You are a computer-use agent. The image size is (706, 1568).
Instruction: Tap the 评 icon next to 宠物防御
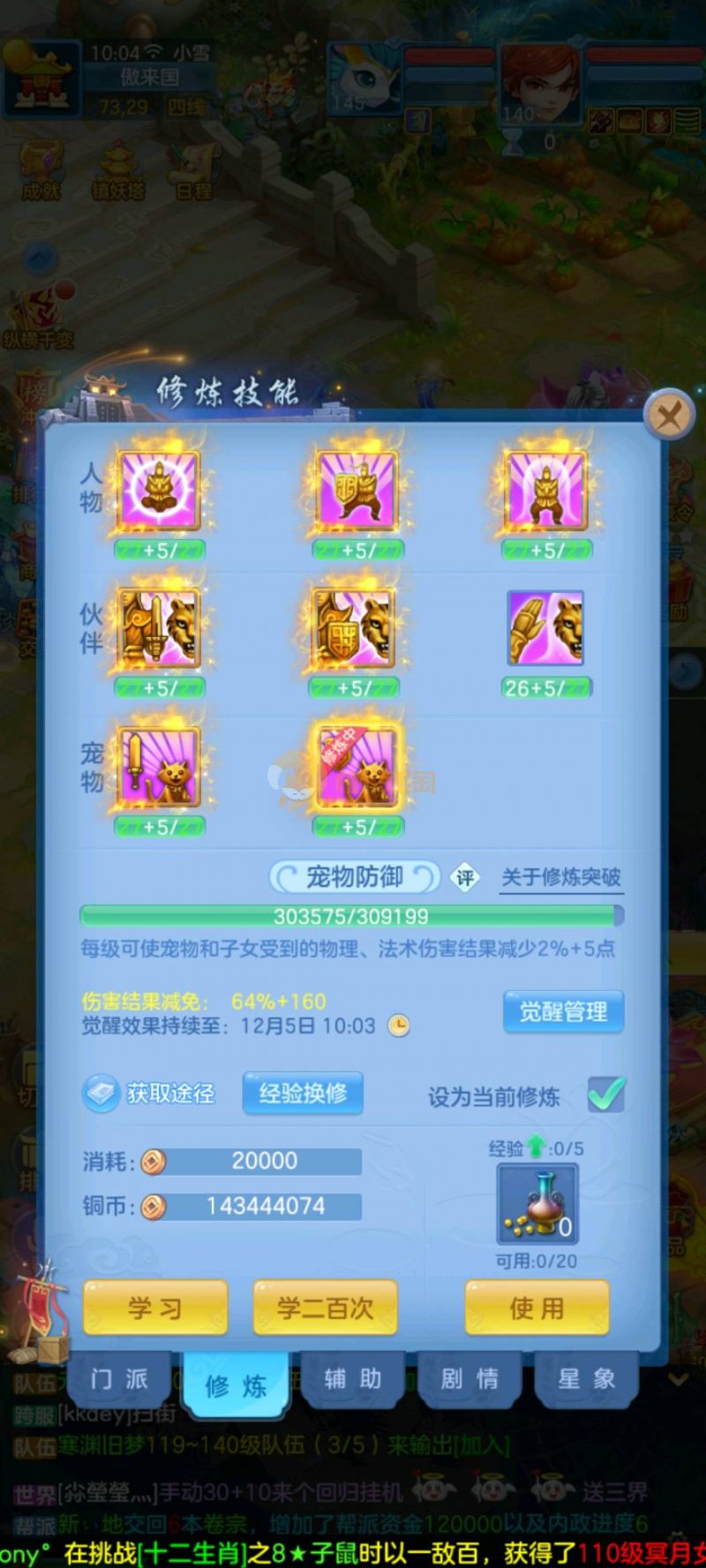(464, 877)
